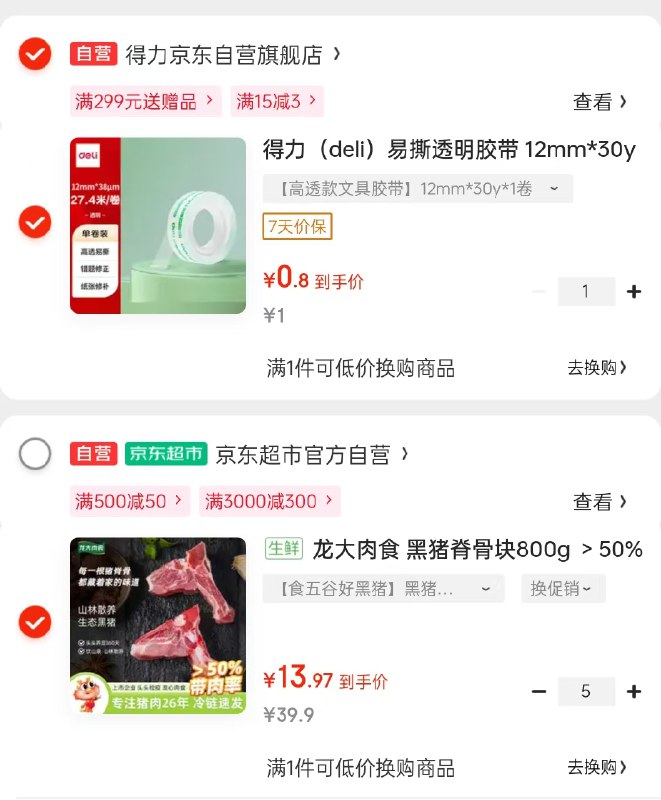Open the 龙大肉食 pork bone product image
661x800 pixels.
[157, 626]
